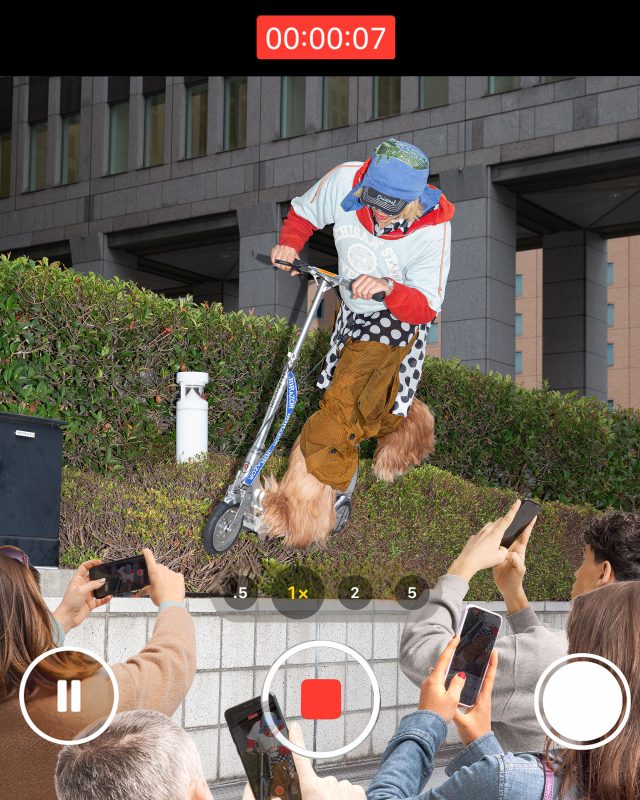
Task: Choose the 5 telephoto zoom
Action: coord(411,593)
